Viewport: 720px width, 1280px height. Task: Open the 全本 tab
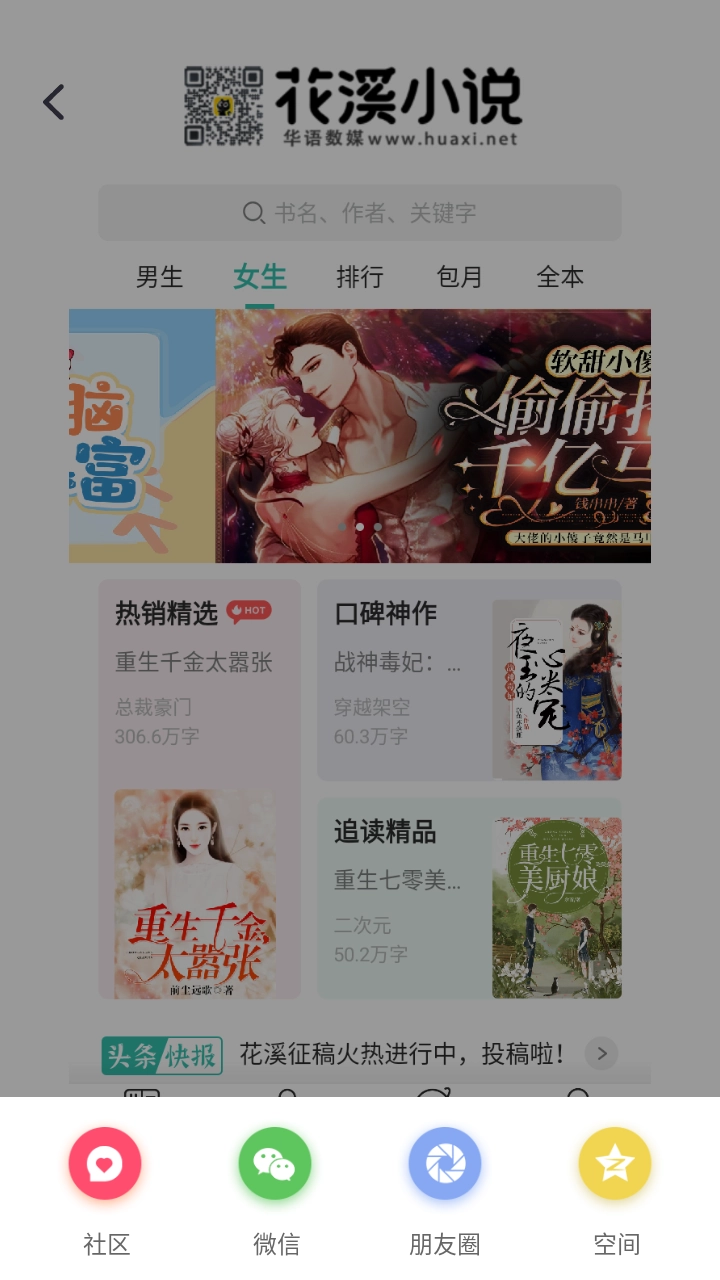pyautogui.click(x=560, y=277)
